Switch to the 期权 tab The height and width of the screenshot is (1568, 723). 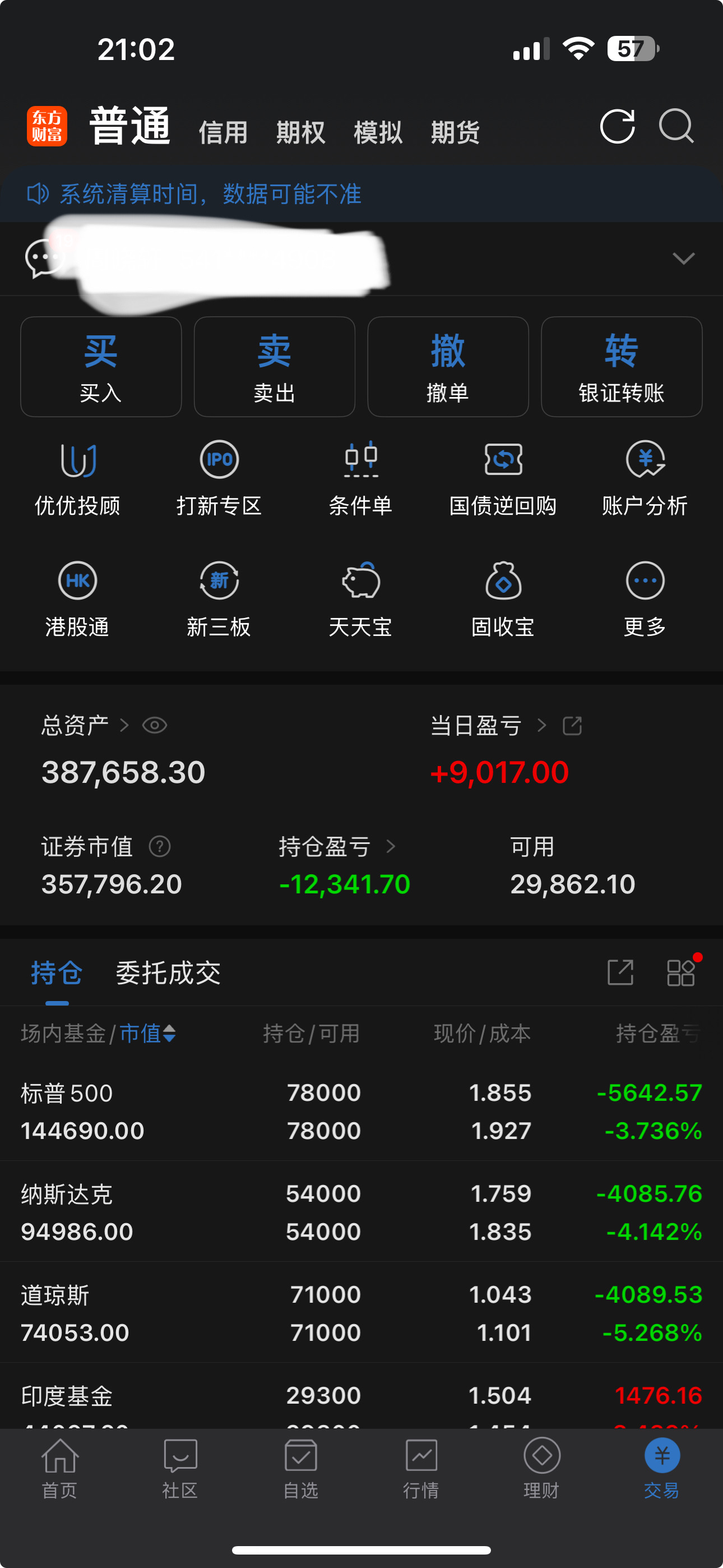(x=300, y=132)
